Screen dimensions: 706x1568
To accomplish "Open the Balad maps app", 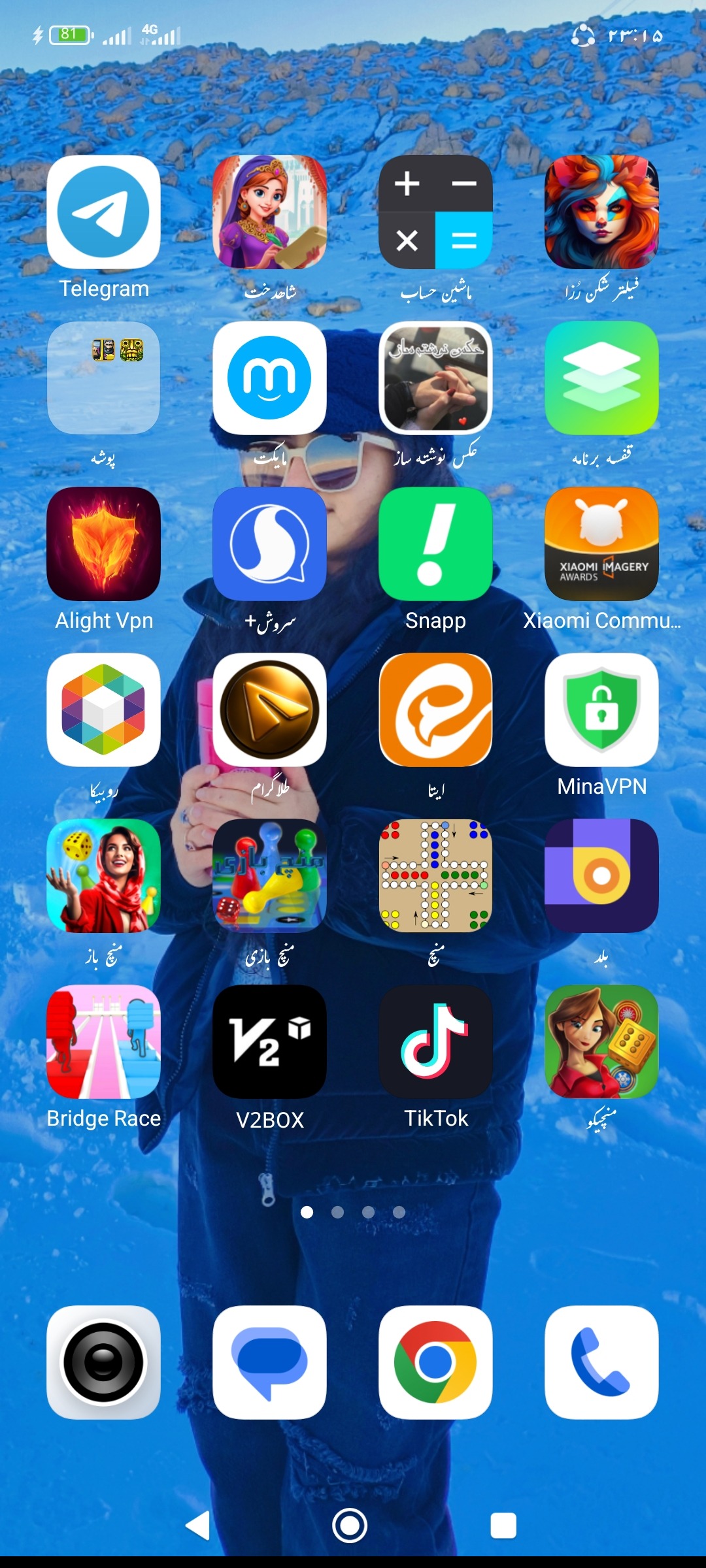I will tap(601, 876).
